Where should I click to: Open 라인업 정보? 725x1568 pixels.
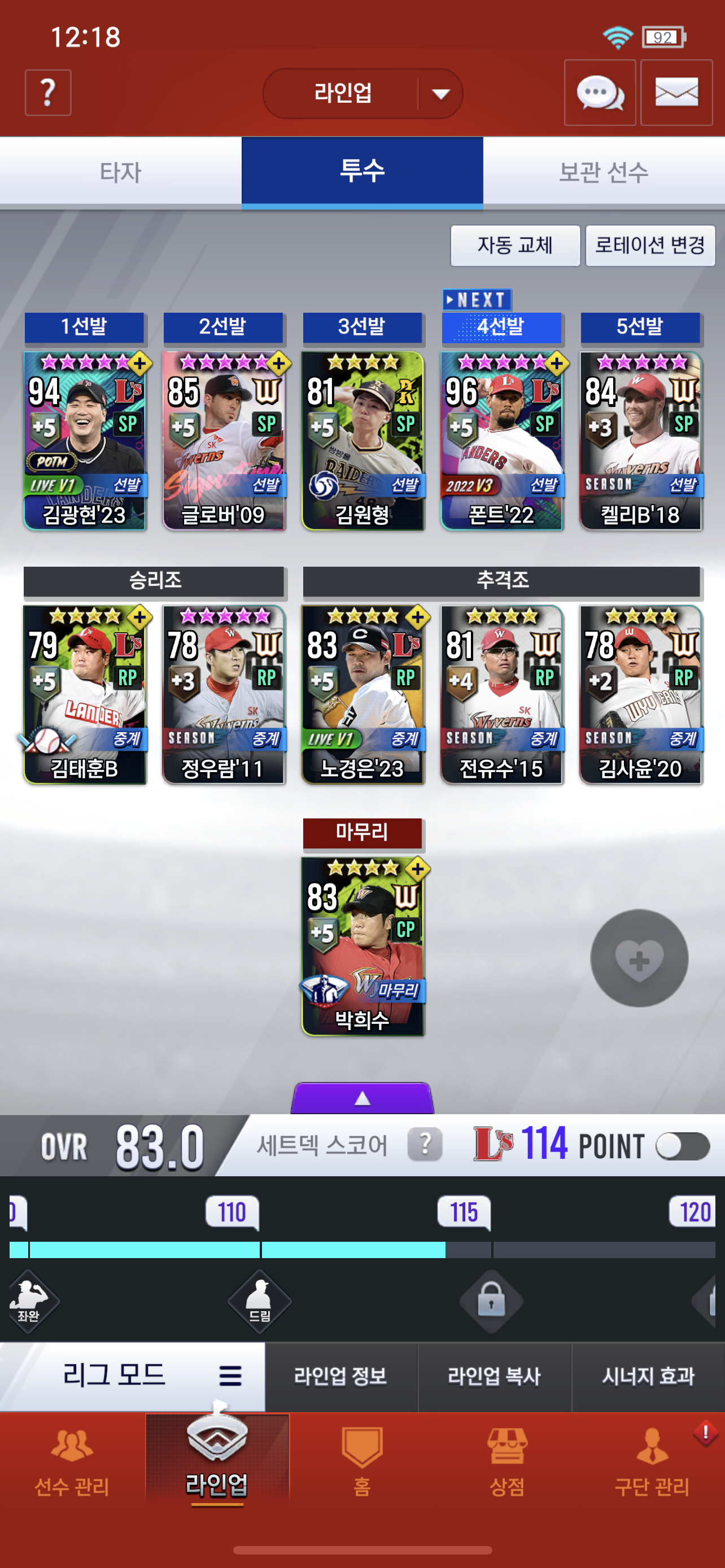coord(341,1376)
